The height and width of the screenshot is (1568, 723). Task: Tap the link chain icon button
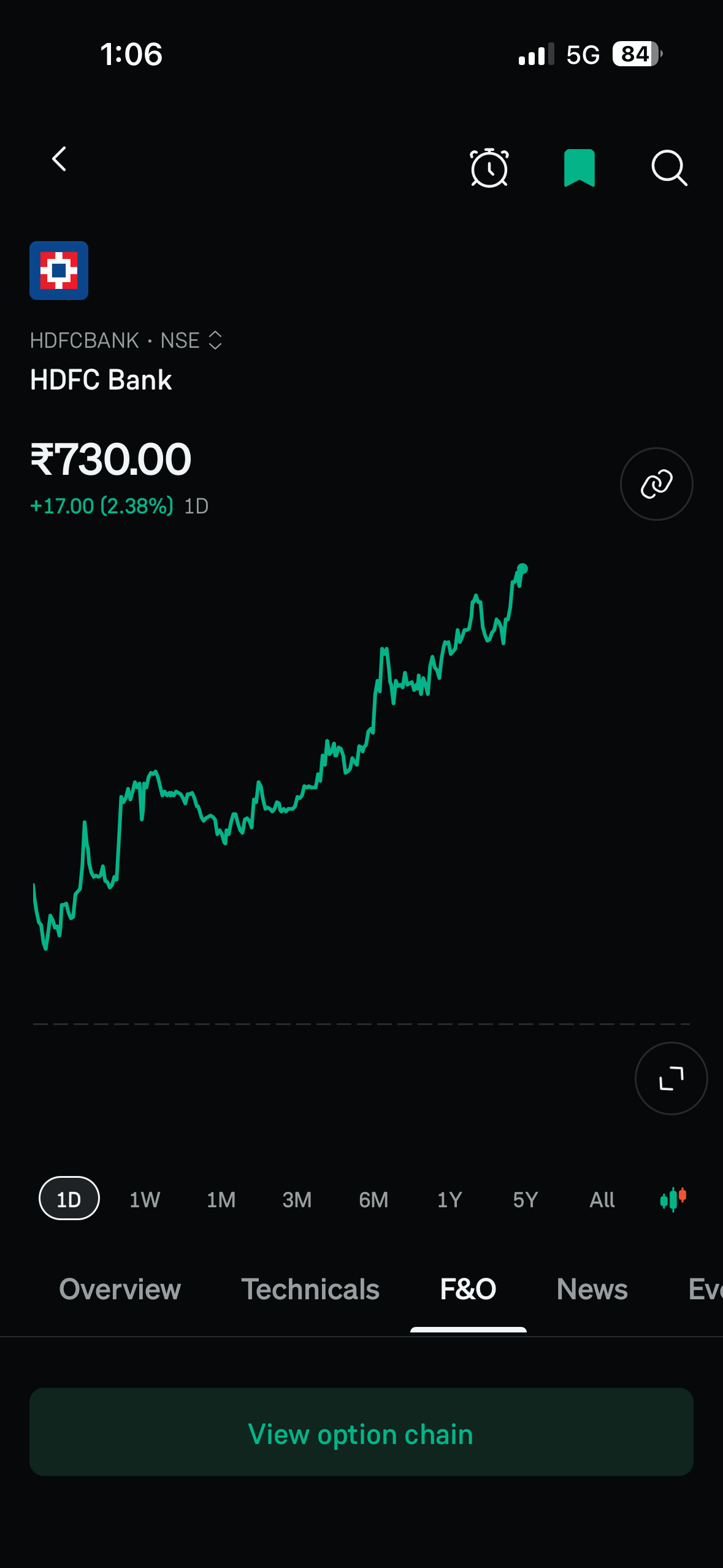click(x=657, y=484)
